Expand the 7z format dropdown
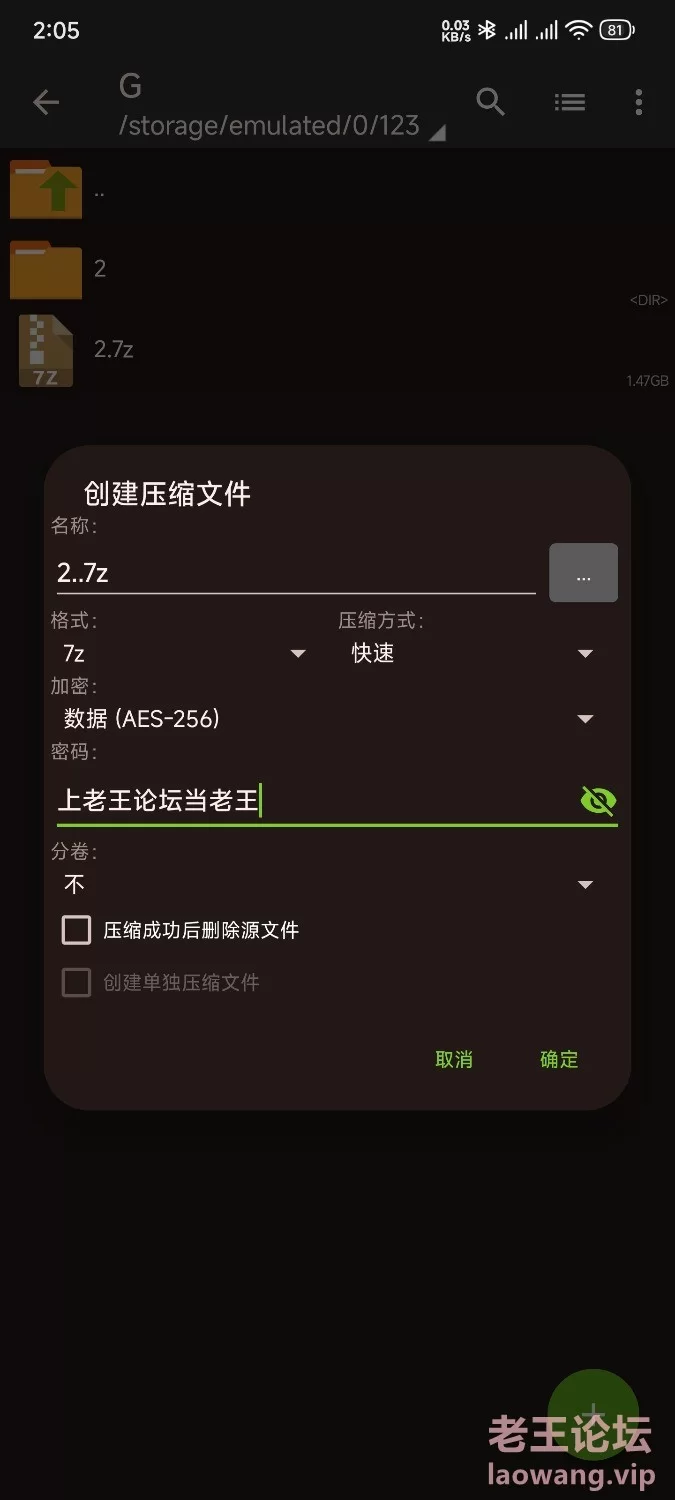Screen dimensions: 675x1500 183,654
